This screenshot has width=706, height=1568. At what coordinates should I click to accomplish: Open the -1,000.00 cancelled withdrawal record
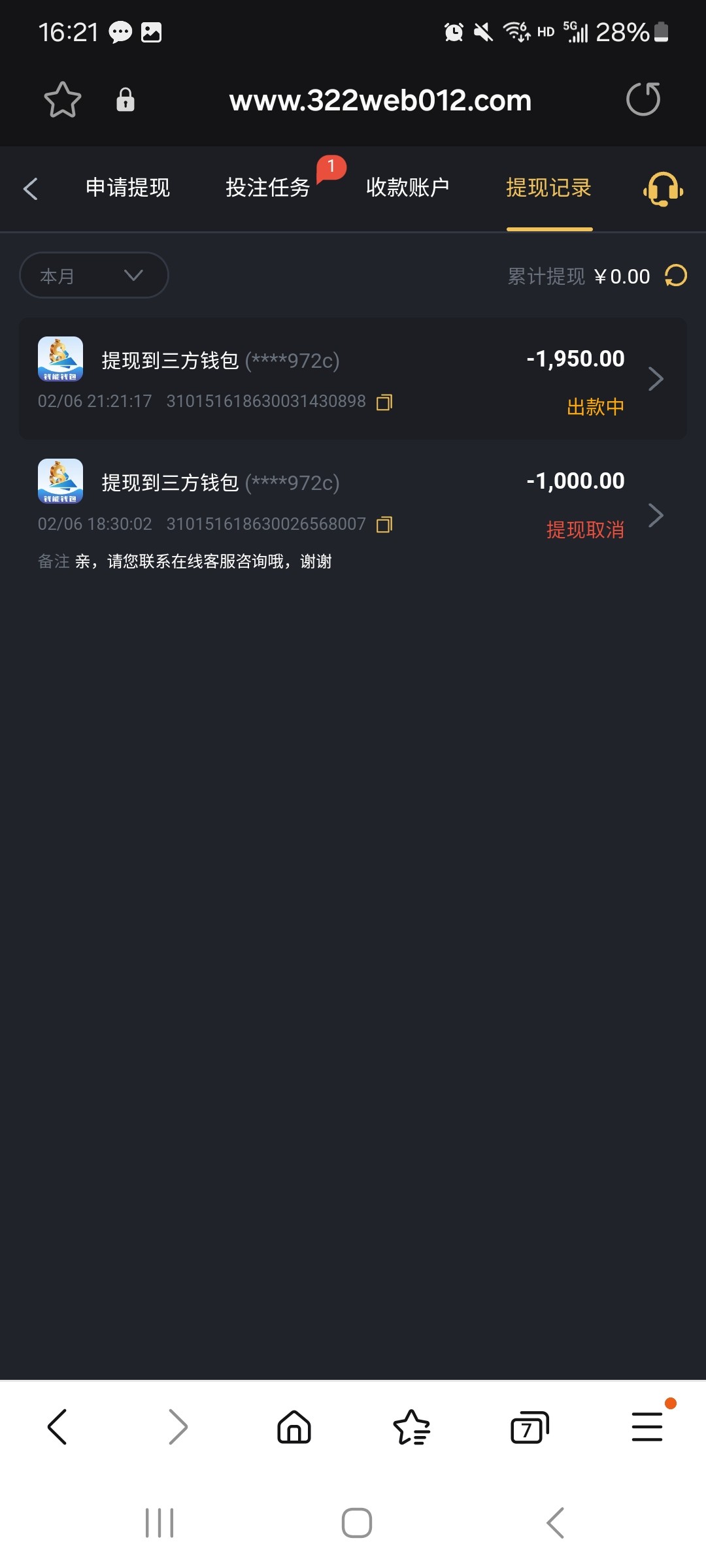(x=353, y=513)
